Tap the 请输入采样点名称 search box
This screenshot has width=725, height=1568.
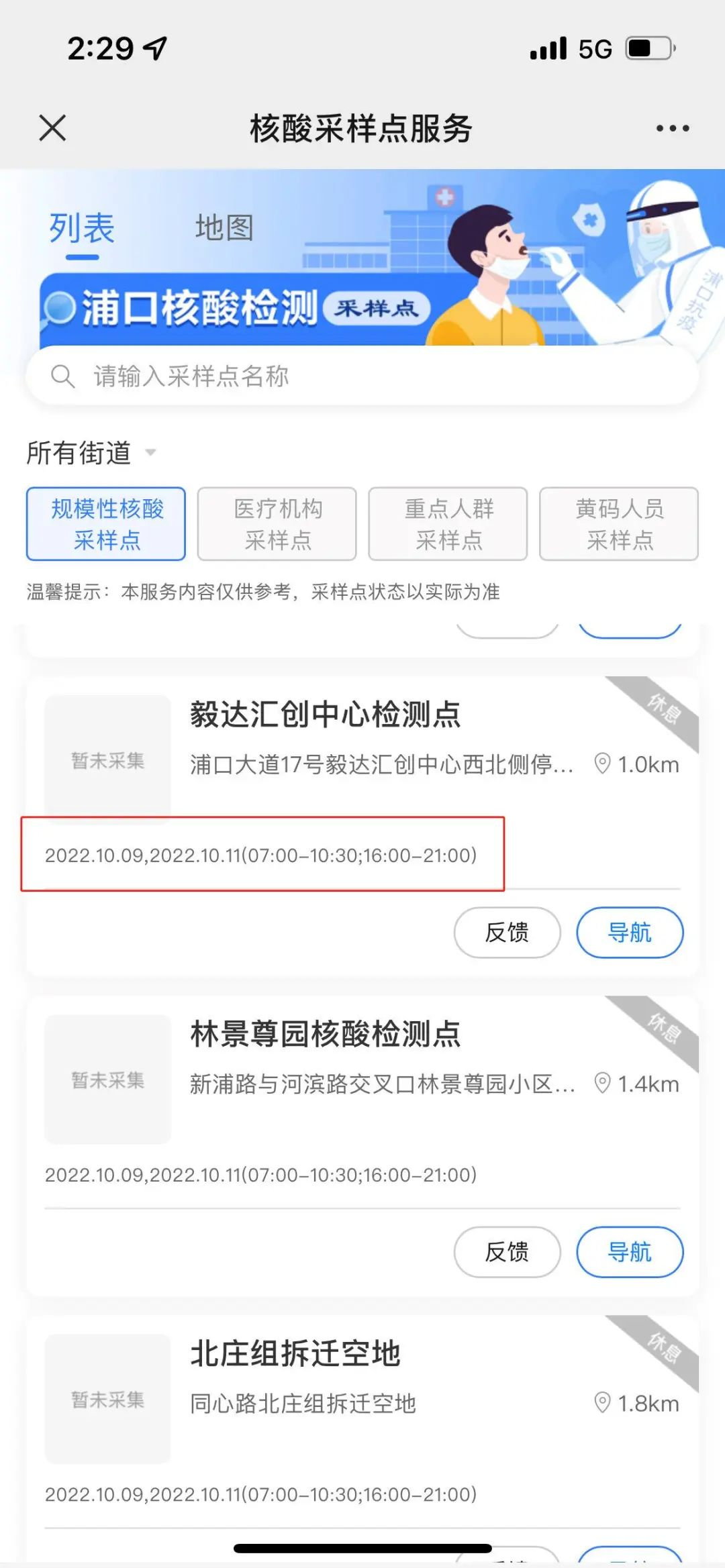tap(362, 376)
